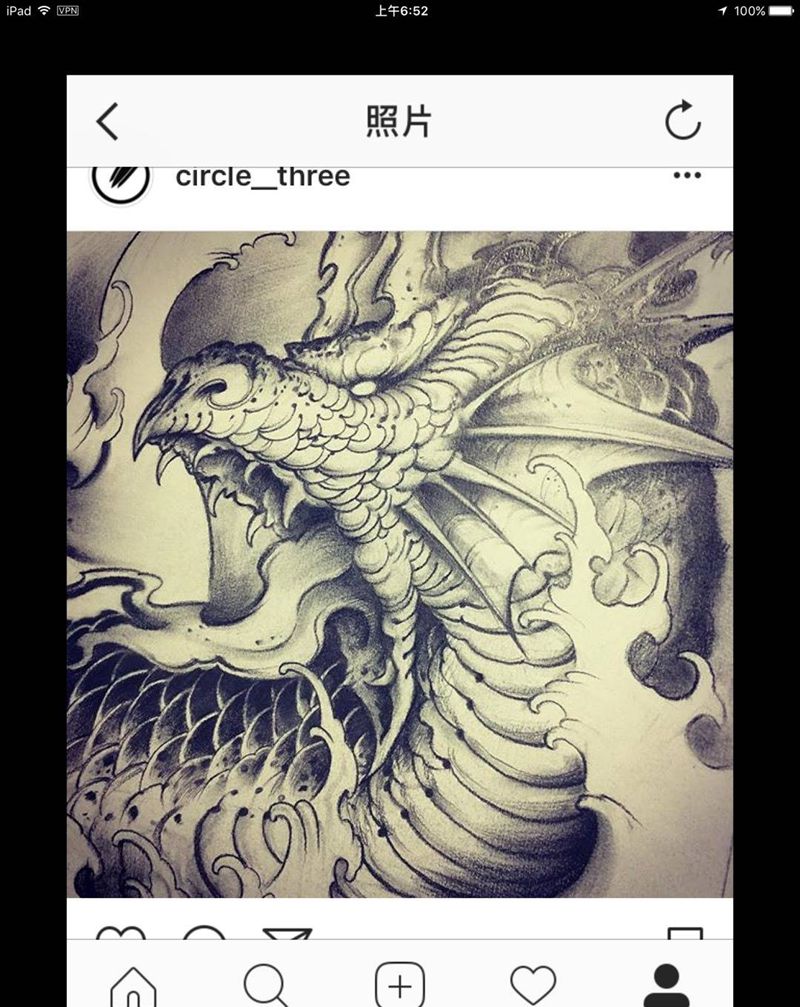Go back using the left chevron arrow
The height and width of the screenshot is (1007, 800).
108,120
